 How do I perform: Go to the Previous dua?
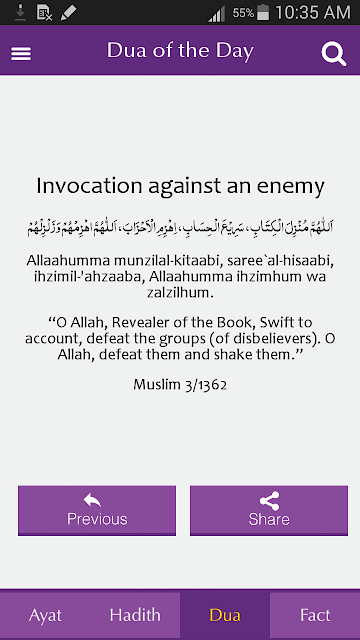(97, 510)
